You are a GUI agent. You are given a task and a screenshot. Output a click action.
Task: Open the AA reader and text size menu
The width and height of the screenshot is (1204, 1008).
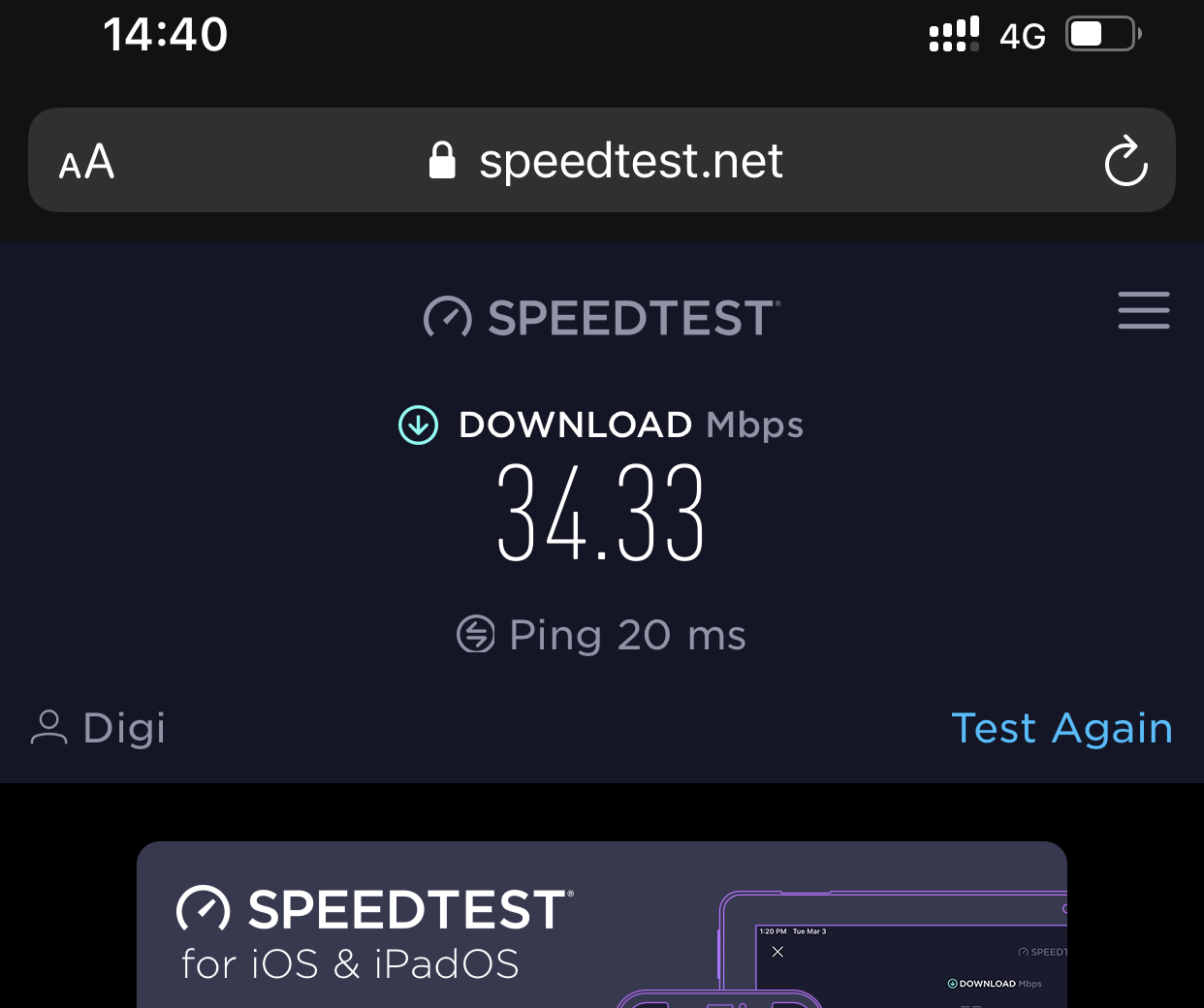(x=87, y=162)
